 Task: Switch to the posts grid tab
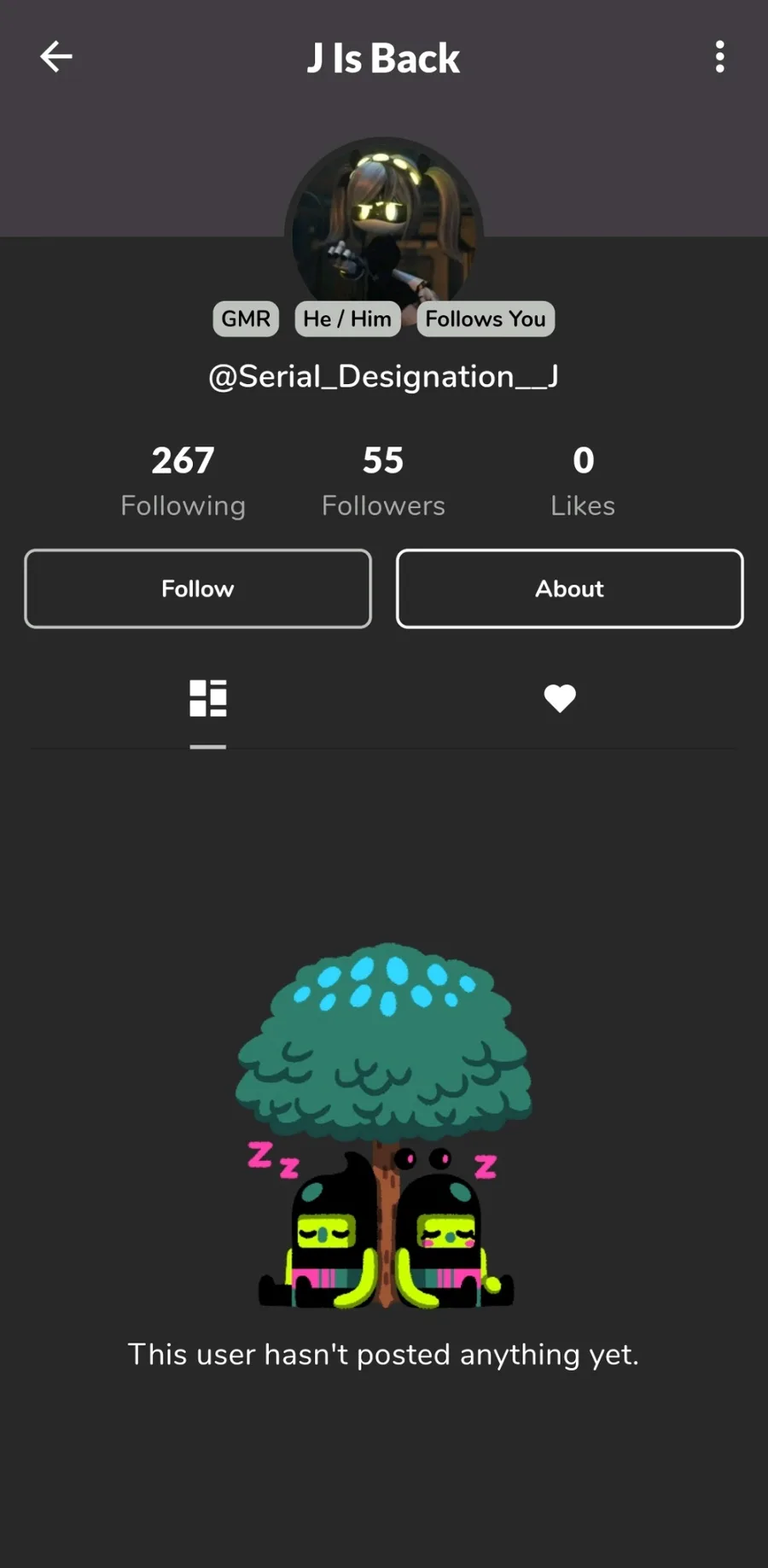tap(208, 698)
